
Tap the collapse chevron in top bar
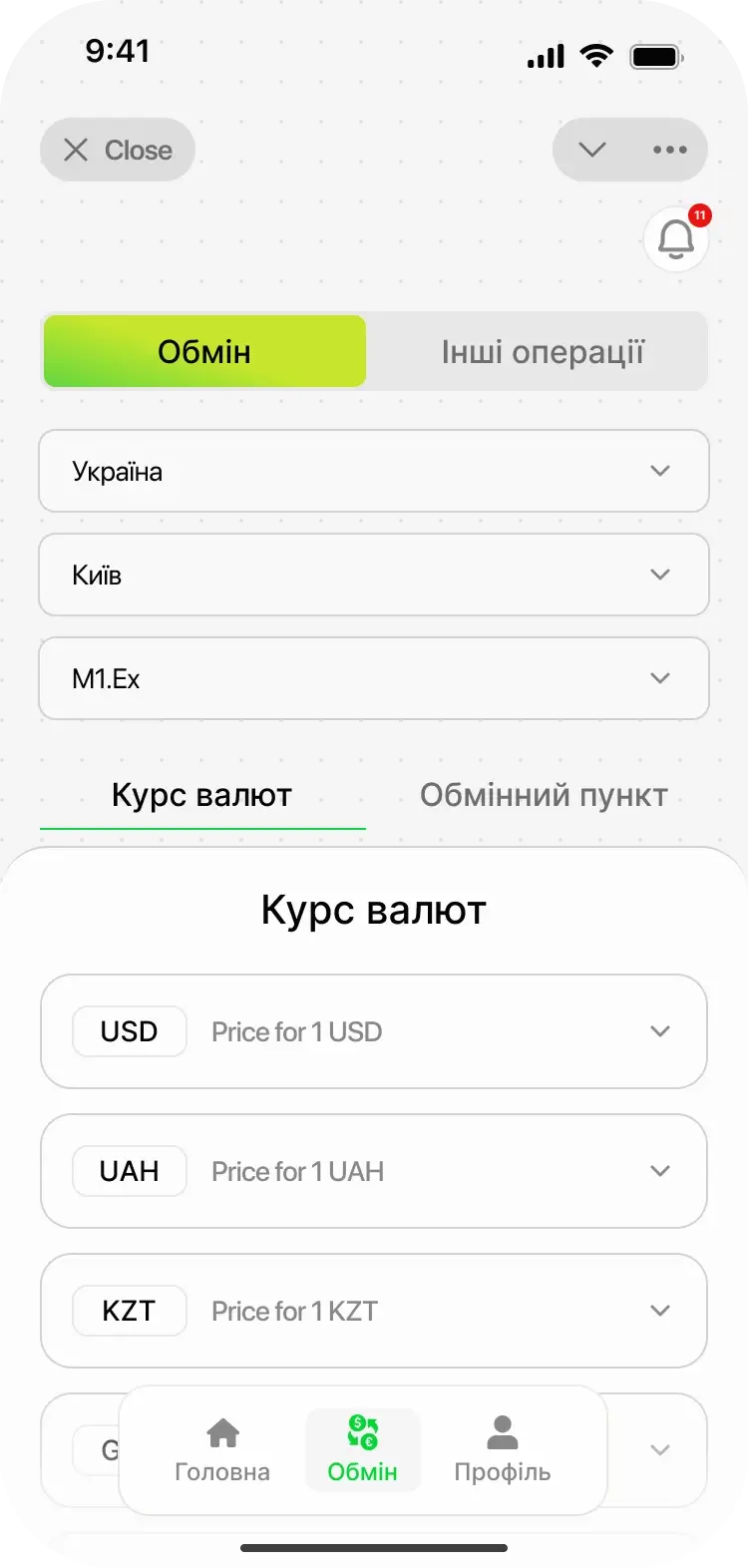click(592, 151)
